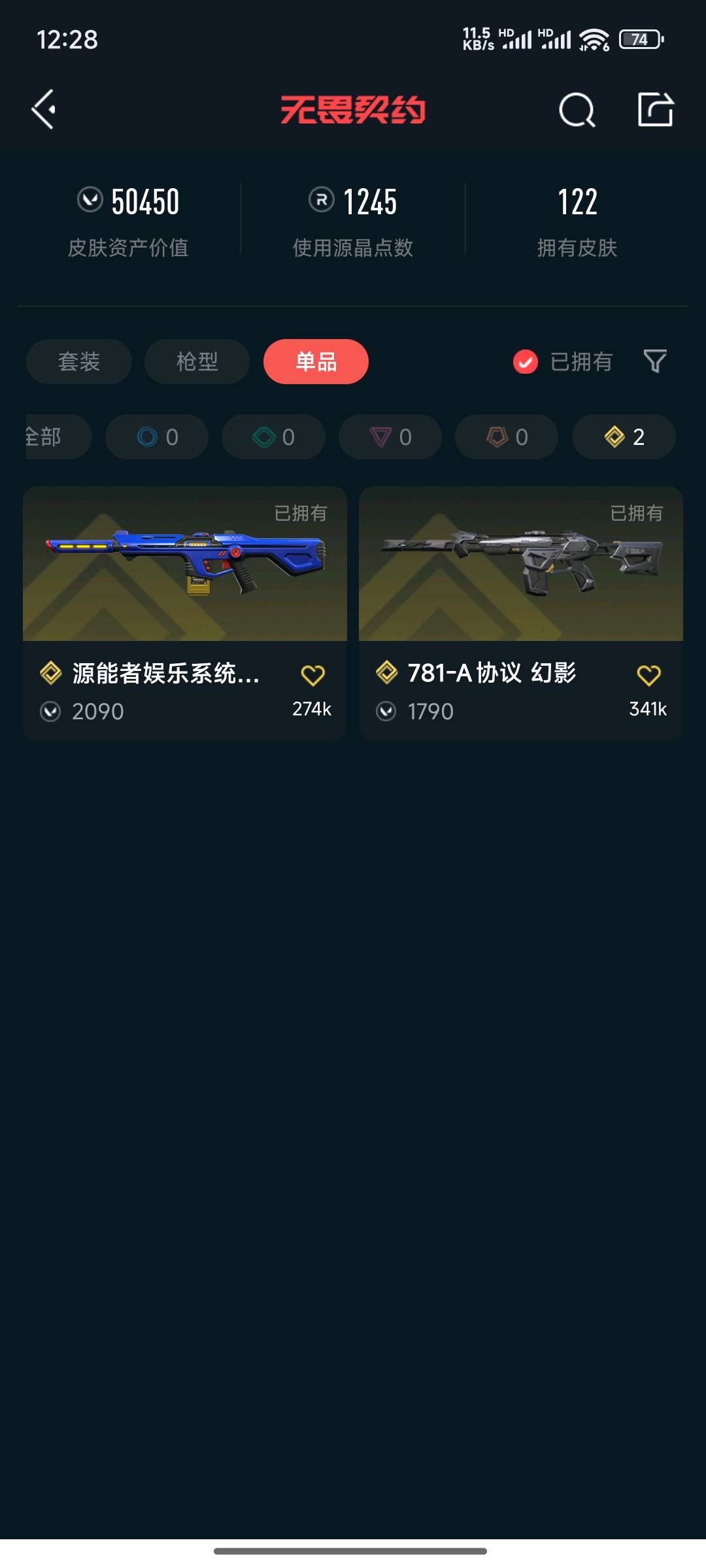Select the 单品 tab
This screenshot has height=1568, width=706.
pos(316,361)
